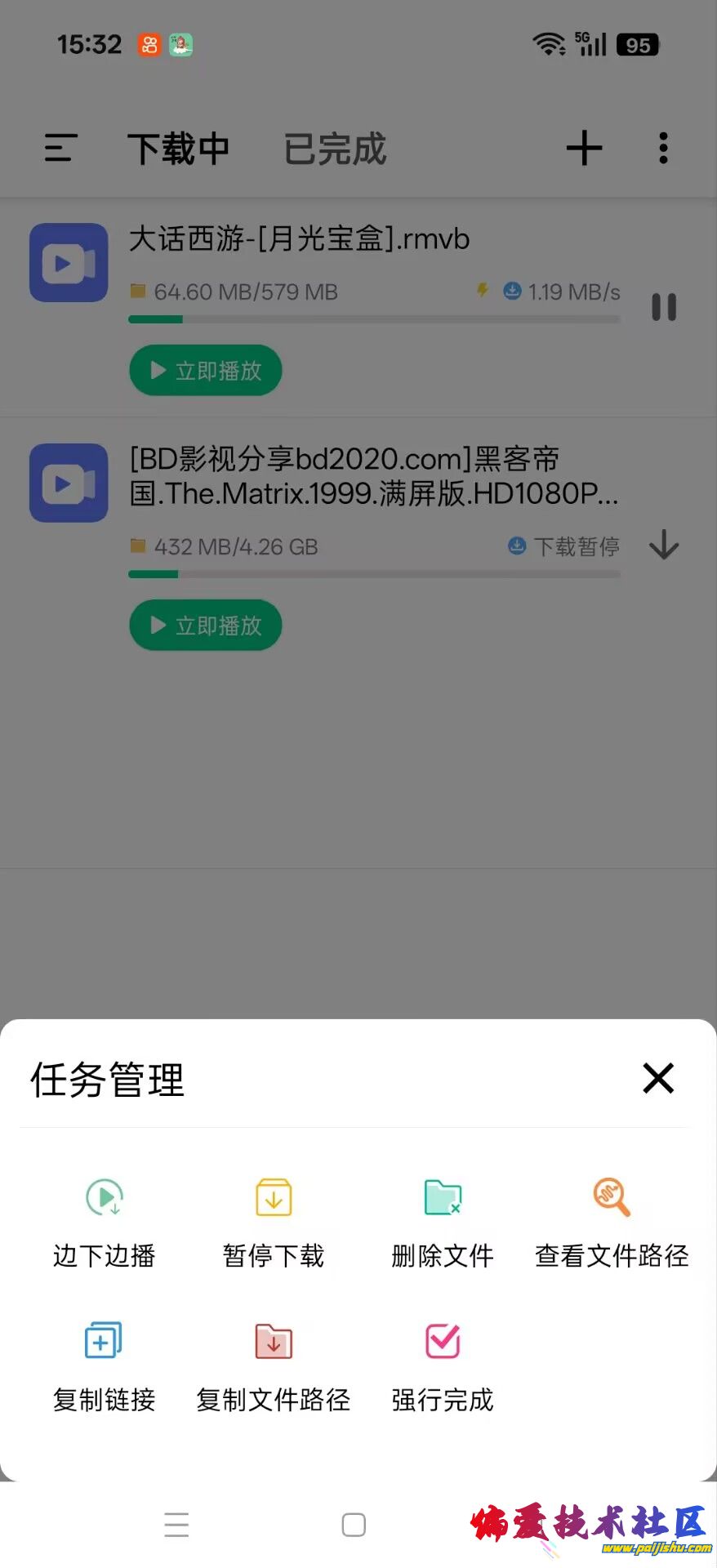The image size is (717, 1568).
Task: Open the hamburger menu at top left
Action: pos(59,148)
